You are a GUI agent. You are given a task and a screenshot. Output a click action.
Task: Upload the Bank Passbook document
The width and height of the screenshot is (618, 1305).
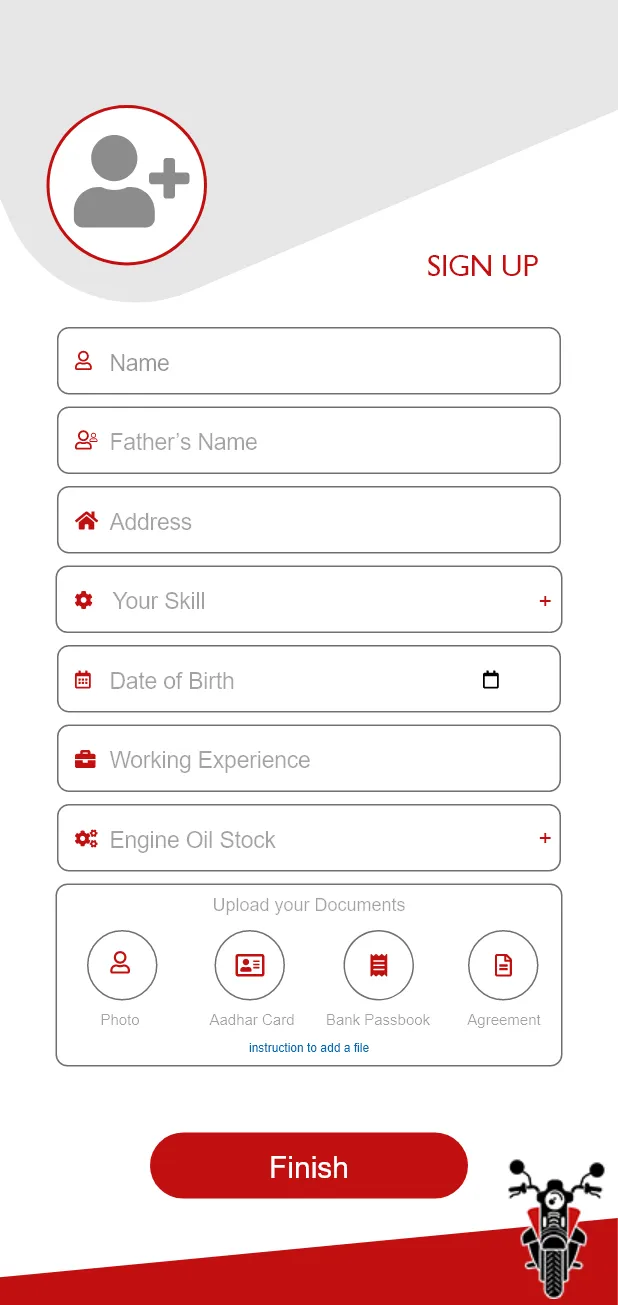coord(378,965)
